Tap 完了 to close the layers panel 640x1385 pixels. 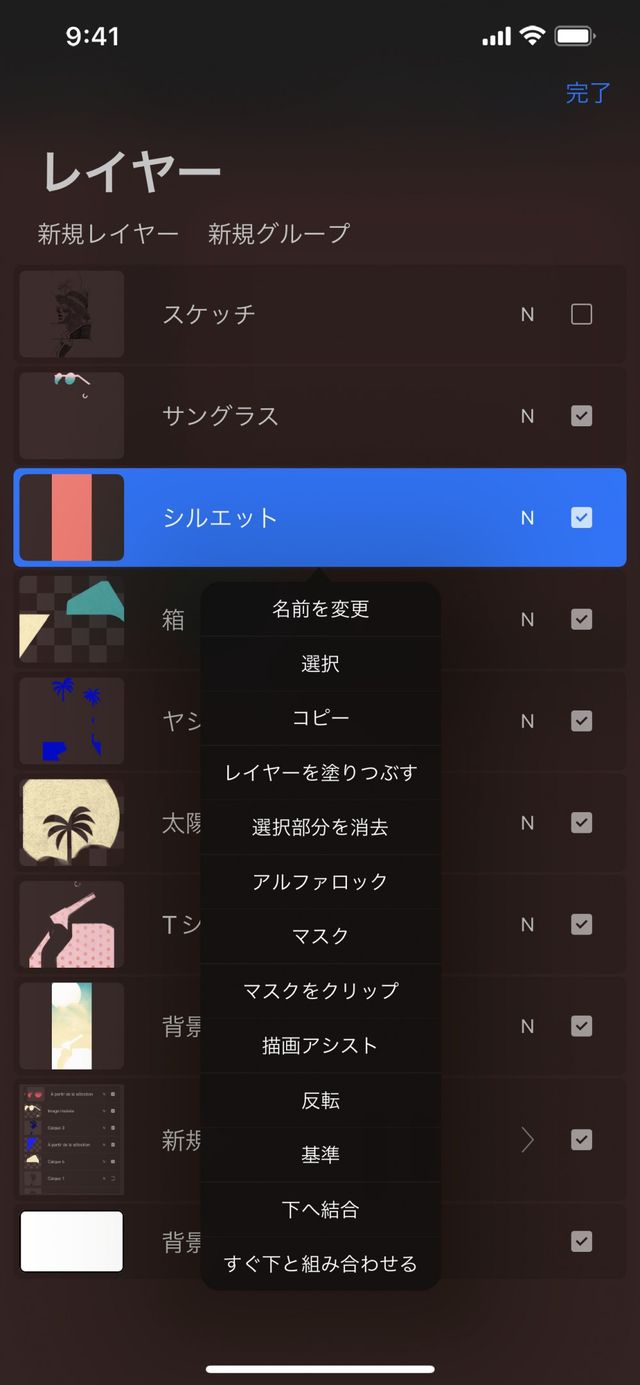tap(587, 93)
